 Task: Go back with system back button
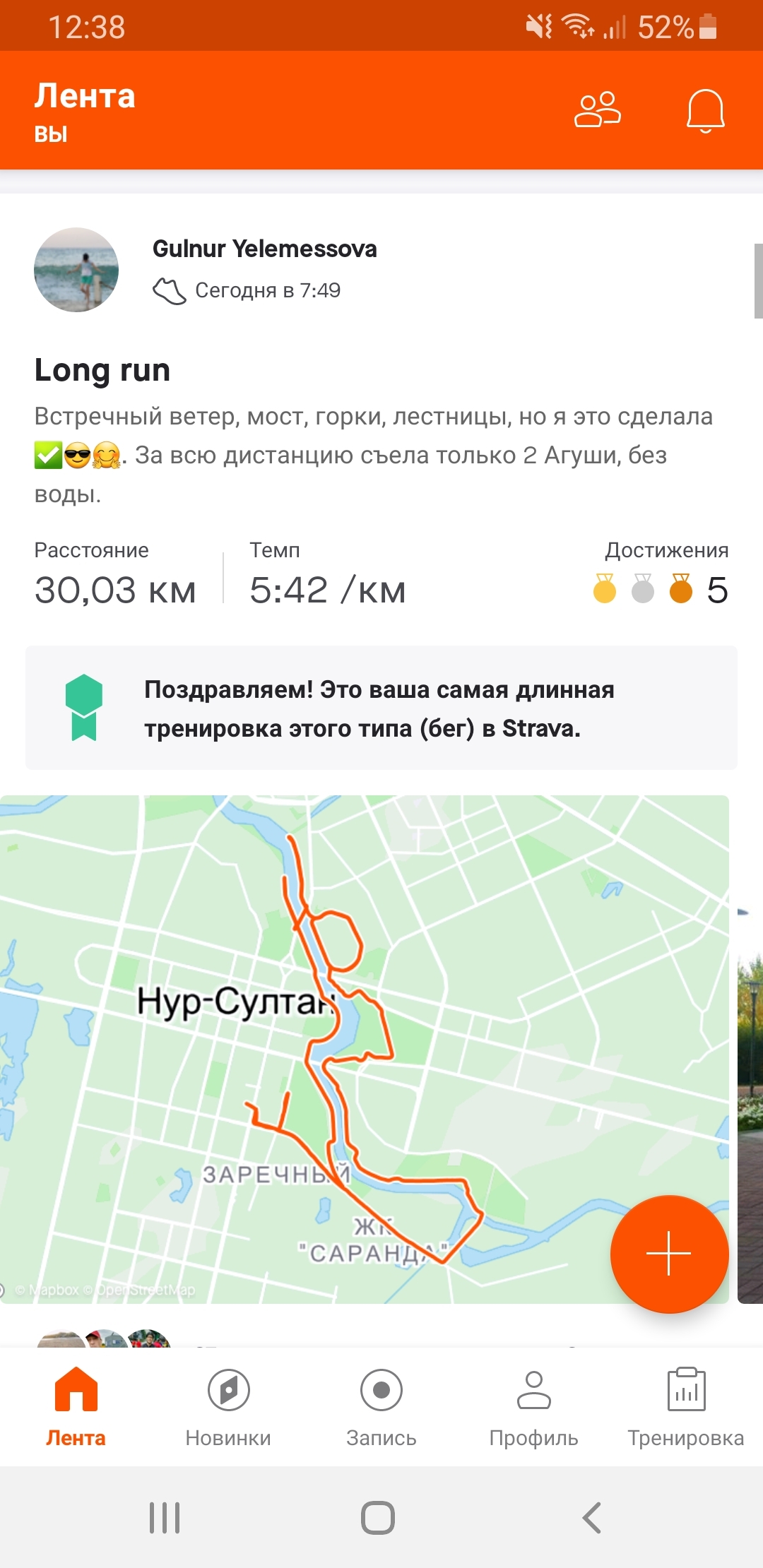coord(591,1517)
